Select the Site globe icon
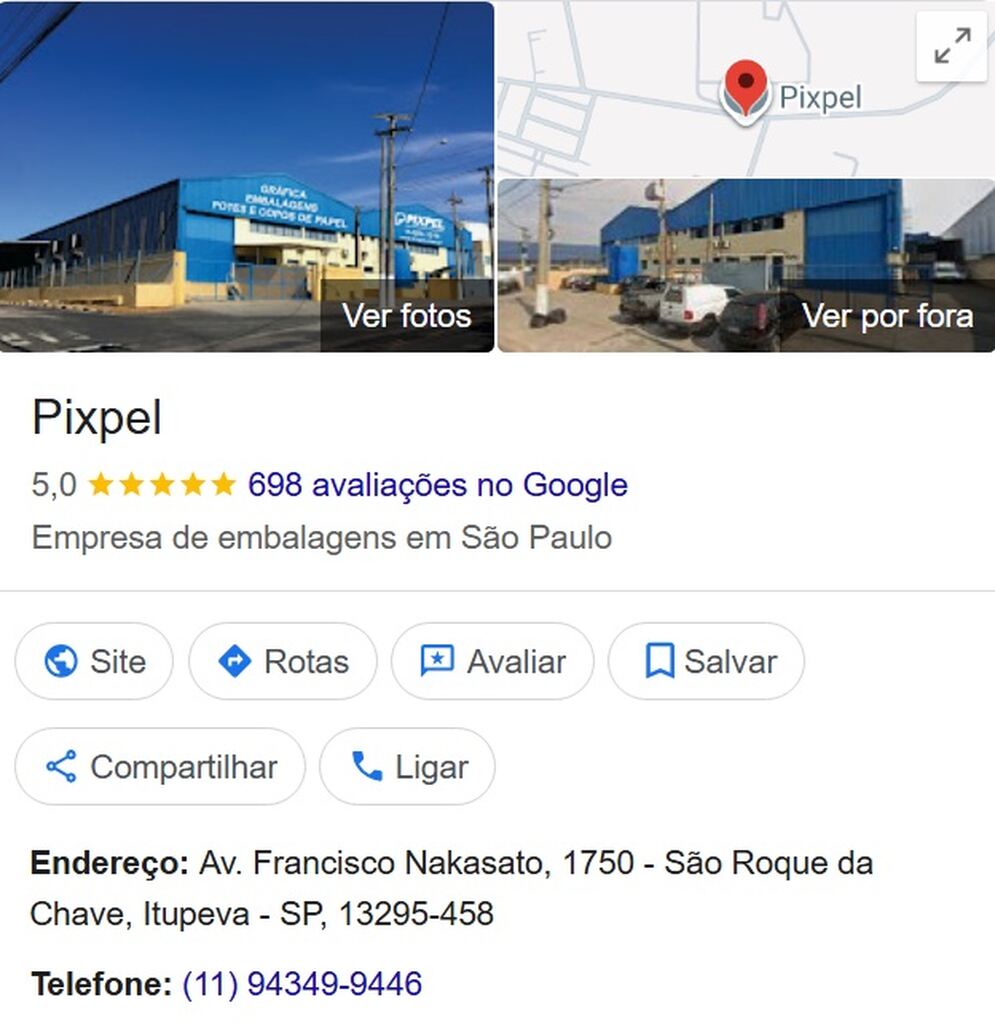 tap(62, 660)
